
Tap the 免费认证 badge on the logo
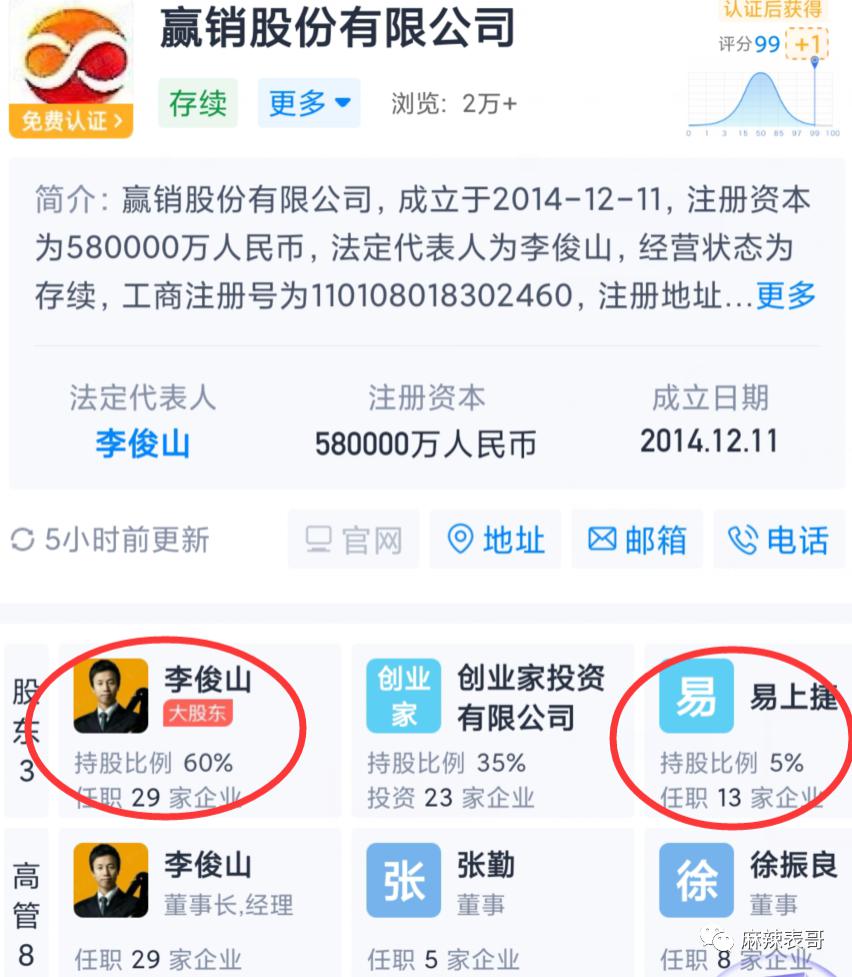(x=72, y=122)
